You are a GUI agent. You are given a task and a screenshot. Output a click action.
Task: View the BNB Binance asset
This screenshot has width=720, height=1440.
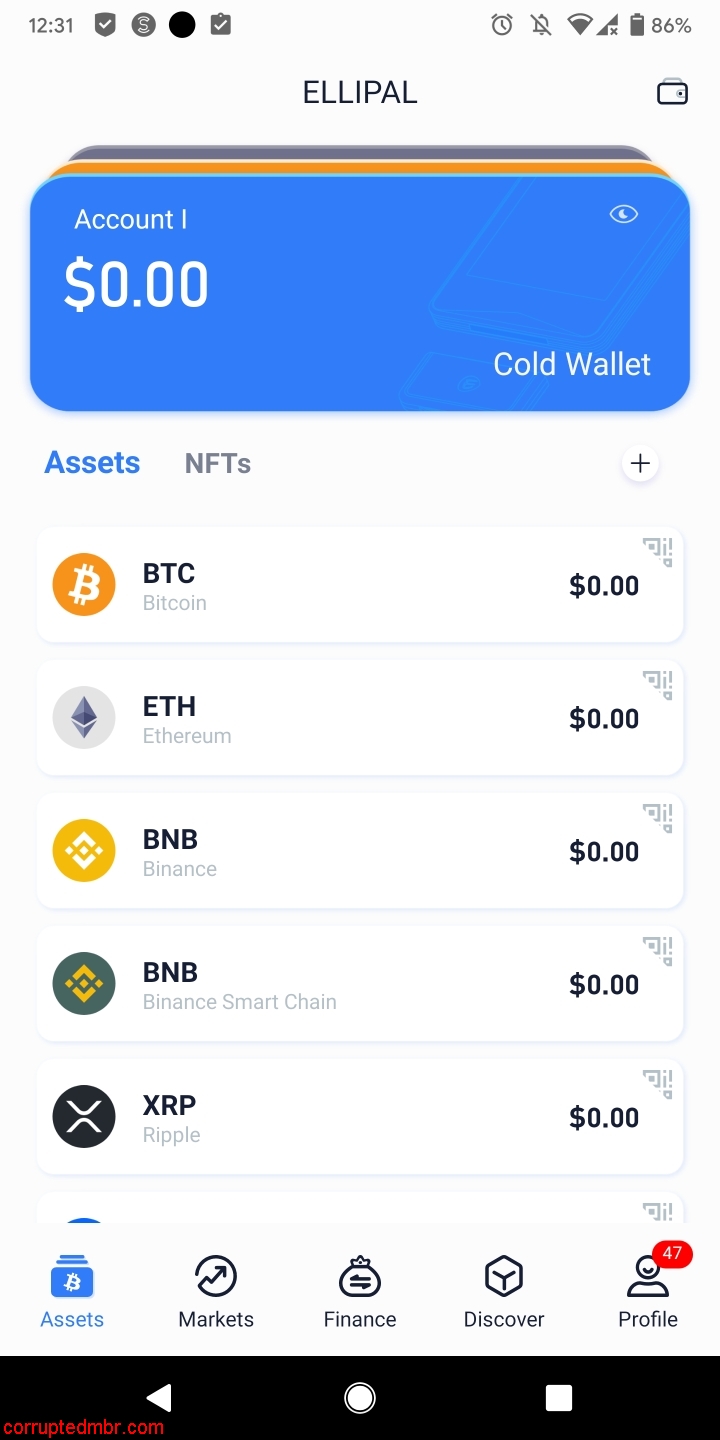click(360, 851)
